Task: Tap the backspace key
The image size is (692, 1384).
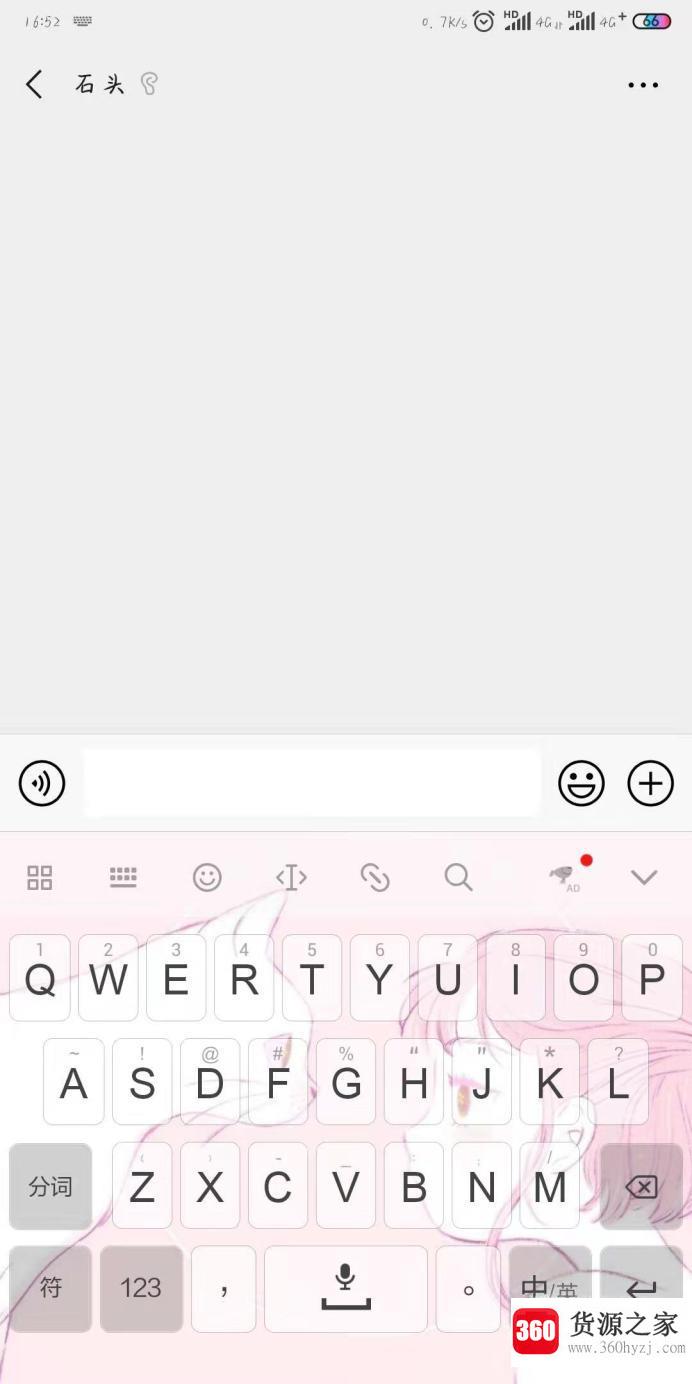Action: pyautogui.click(x=641, y=1187)
